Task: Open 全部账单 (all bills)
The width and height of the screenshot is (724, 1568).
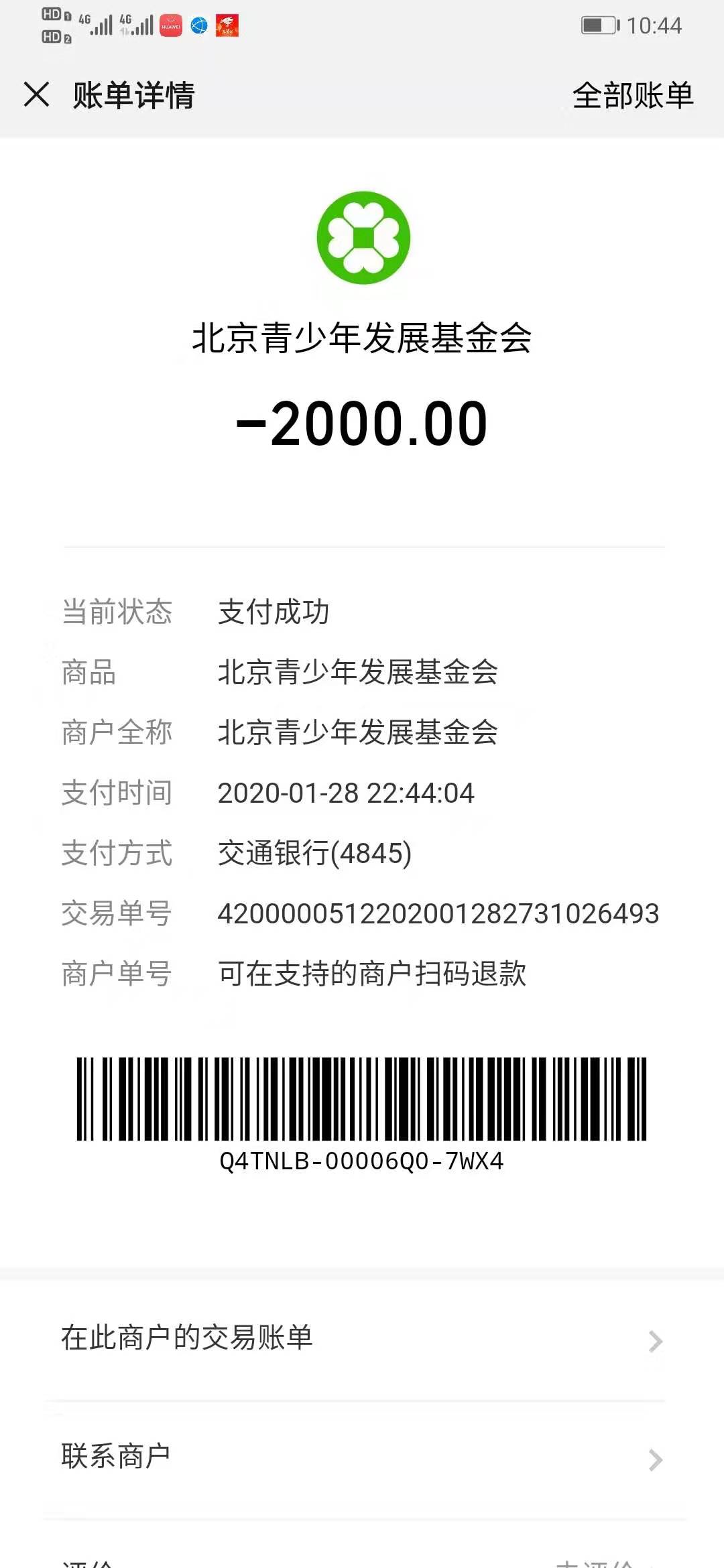Action: (x=633, y=95)
